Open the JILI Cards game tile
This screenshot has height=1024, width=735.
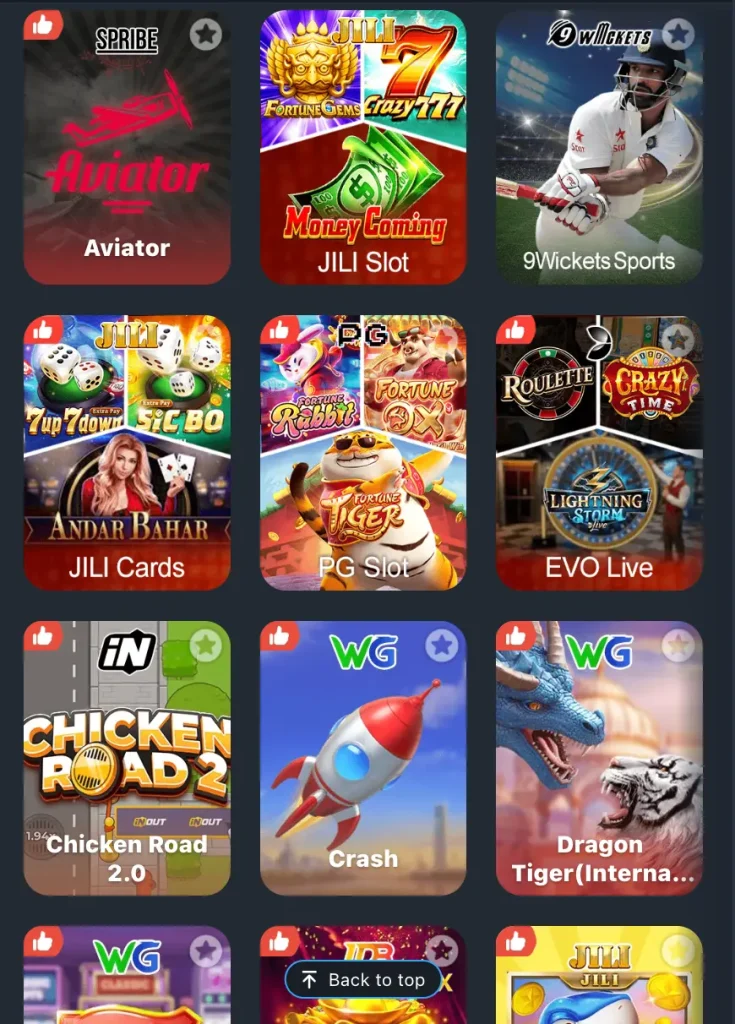pyautogui.click(x=127, y=455)
